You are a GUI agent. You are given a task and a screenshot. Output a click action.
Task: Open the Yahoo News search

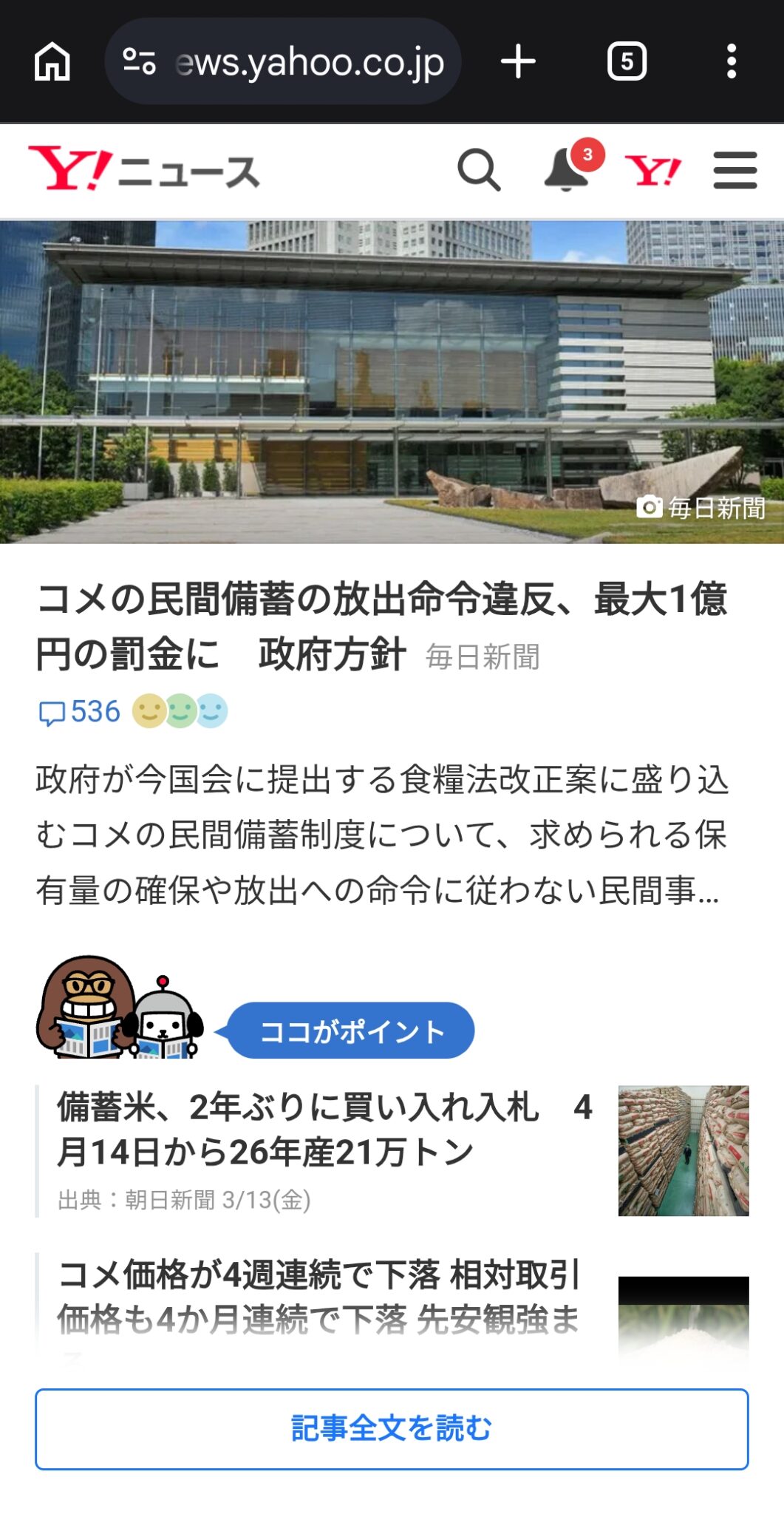click(479, 170)
